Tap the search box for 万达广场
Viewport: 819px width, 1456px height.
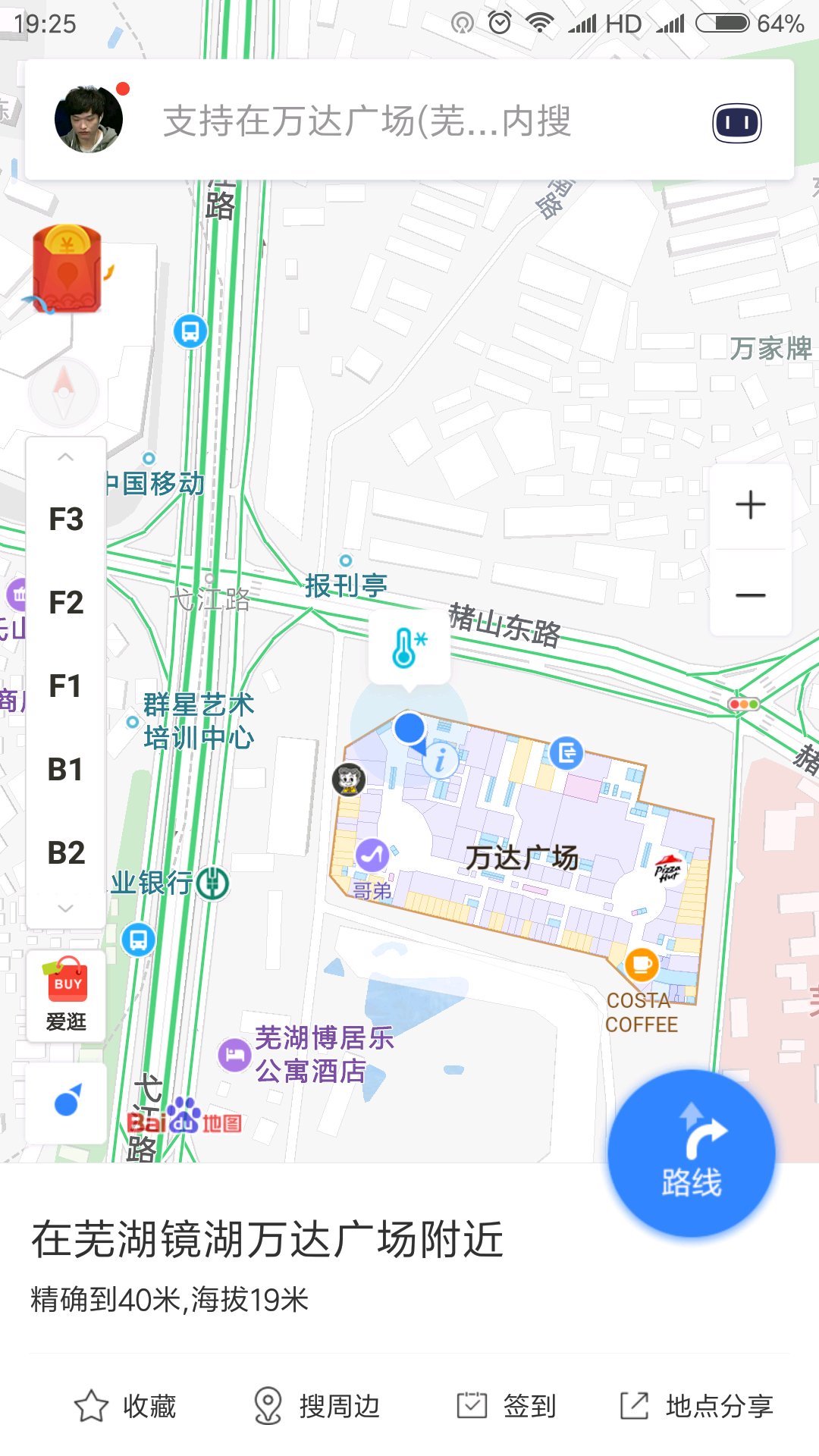click(x=367, y=121)
